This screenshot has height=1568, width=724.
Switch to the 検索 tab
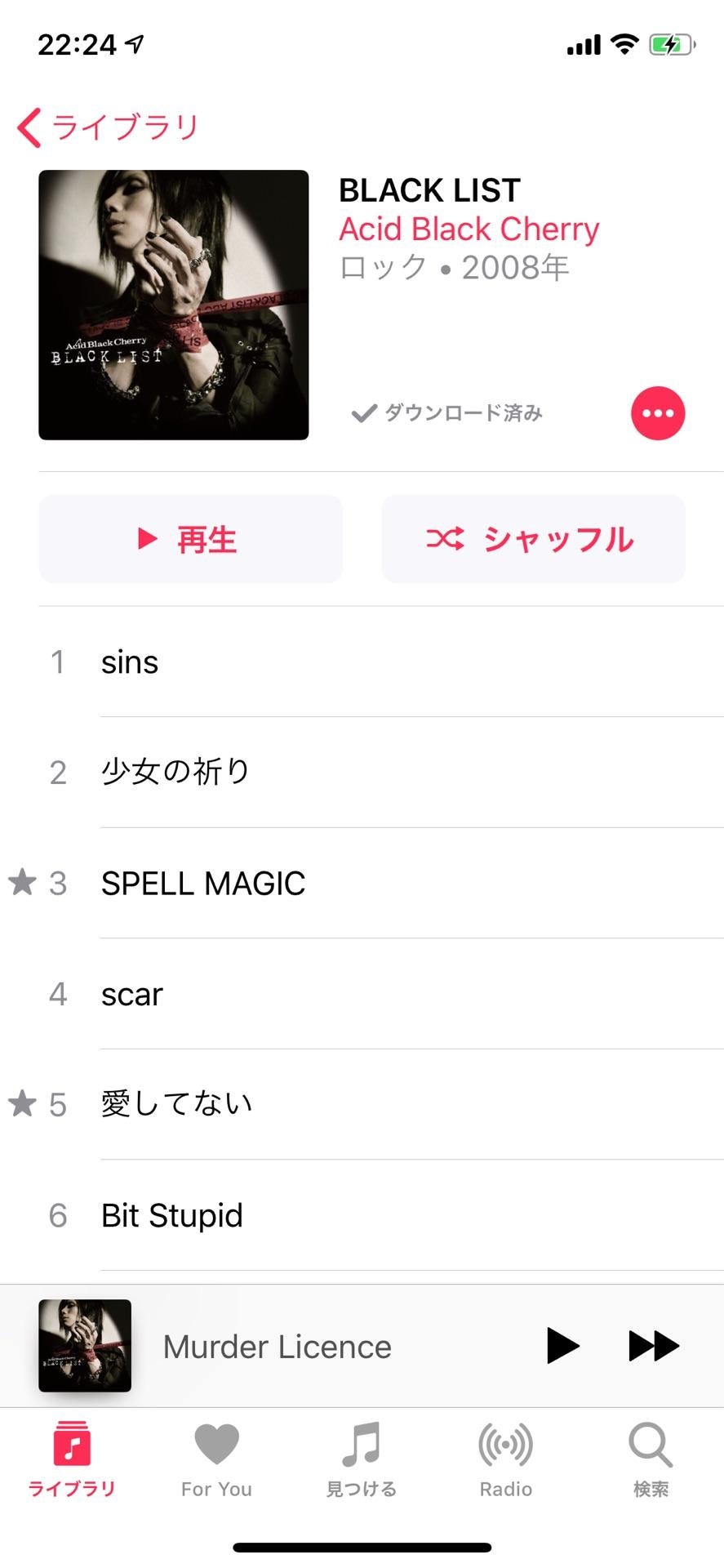pyautogui.click(x=651, y=1461)
